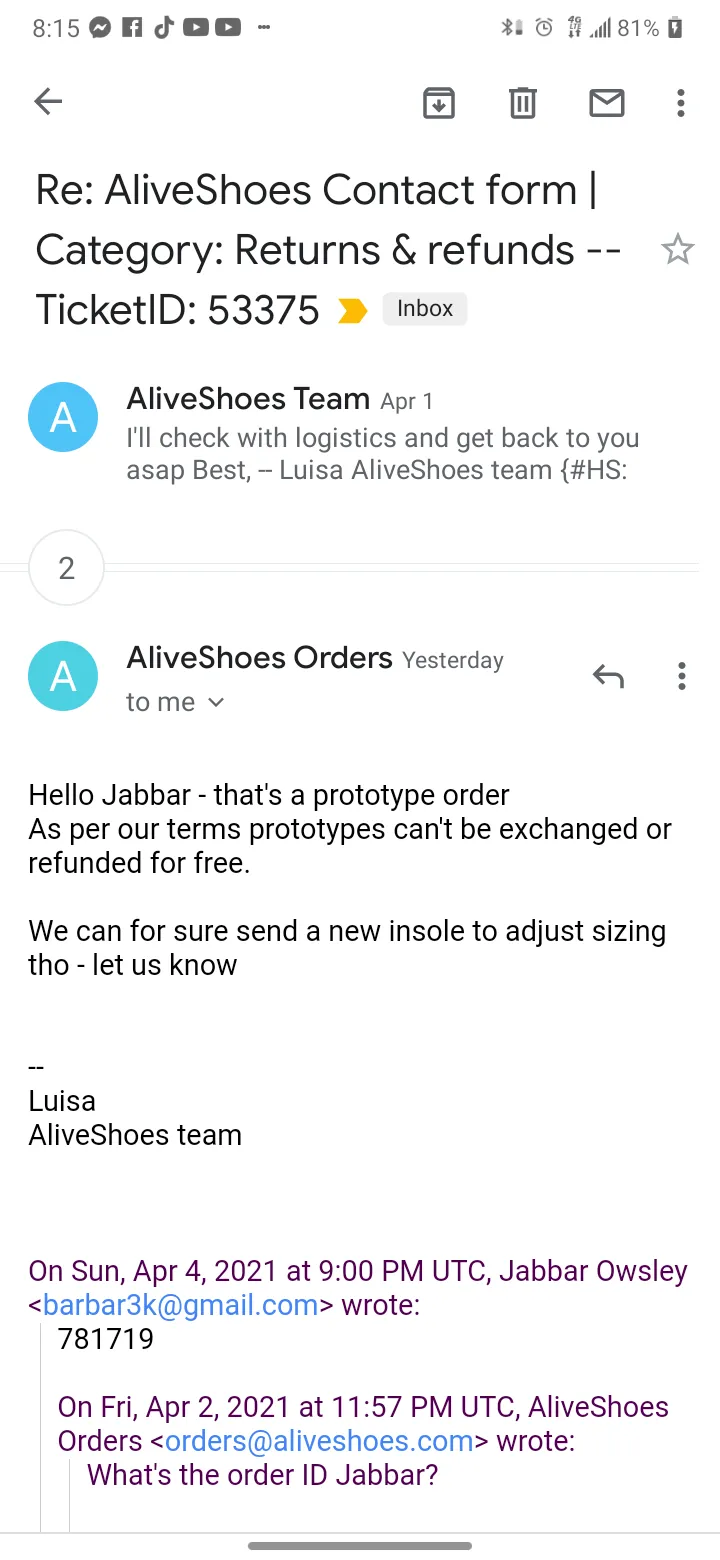
Task: Open message options for AliveShoes Orders email
Action: (681, 677)
